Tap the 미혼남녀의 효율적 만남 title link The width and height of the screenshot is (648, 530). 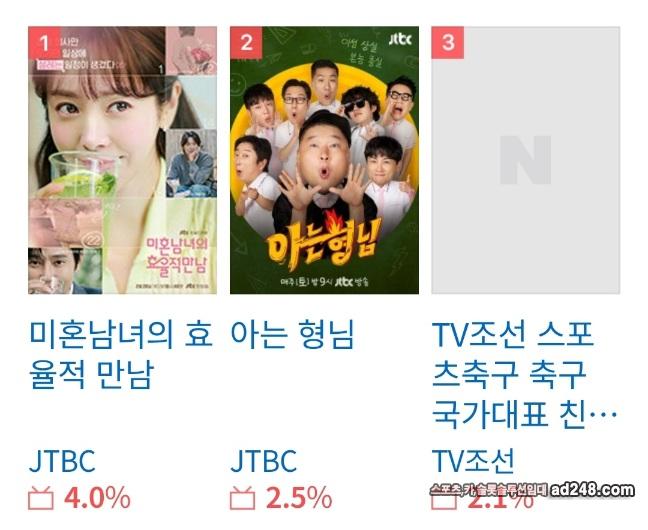pyautogui.click(x=120, y=355)
